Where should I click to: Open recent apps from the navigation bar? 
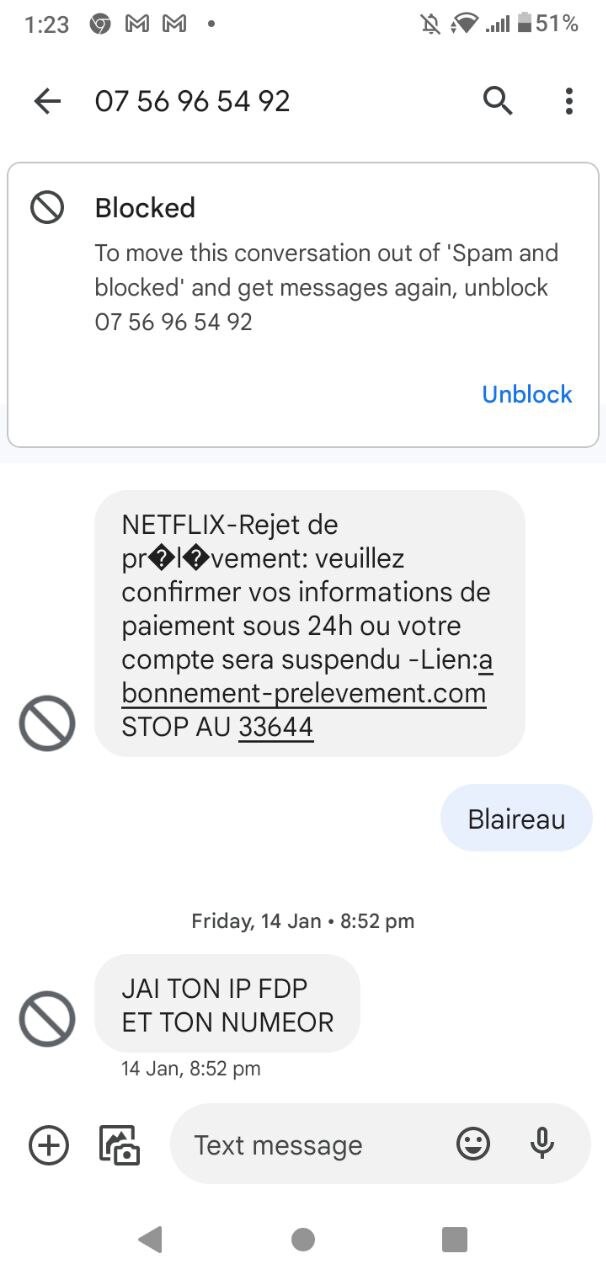455,1240
